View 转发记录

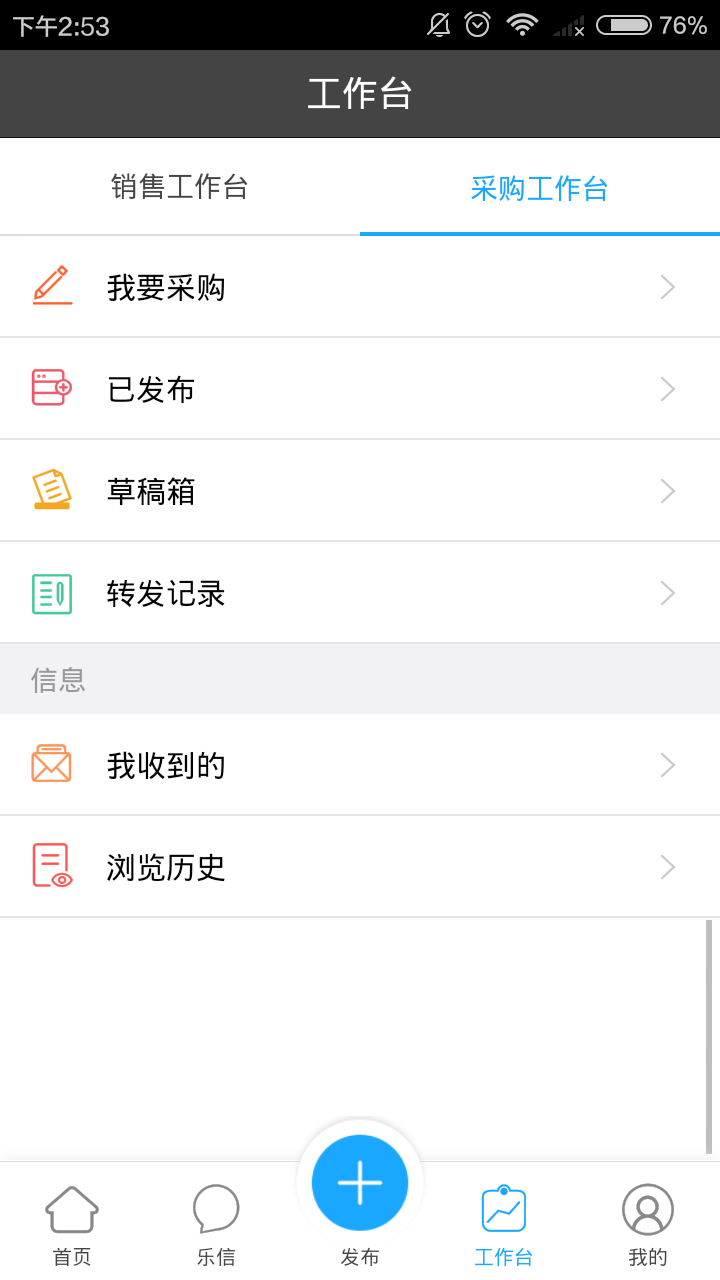coord(360,593)
